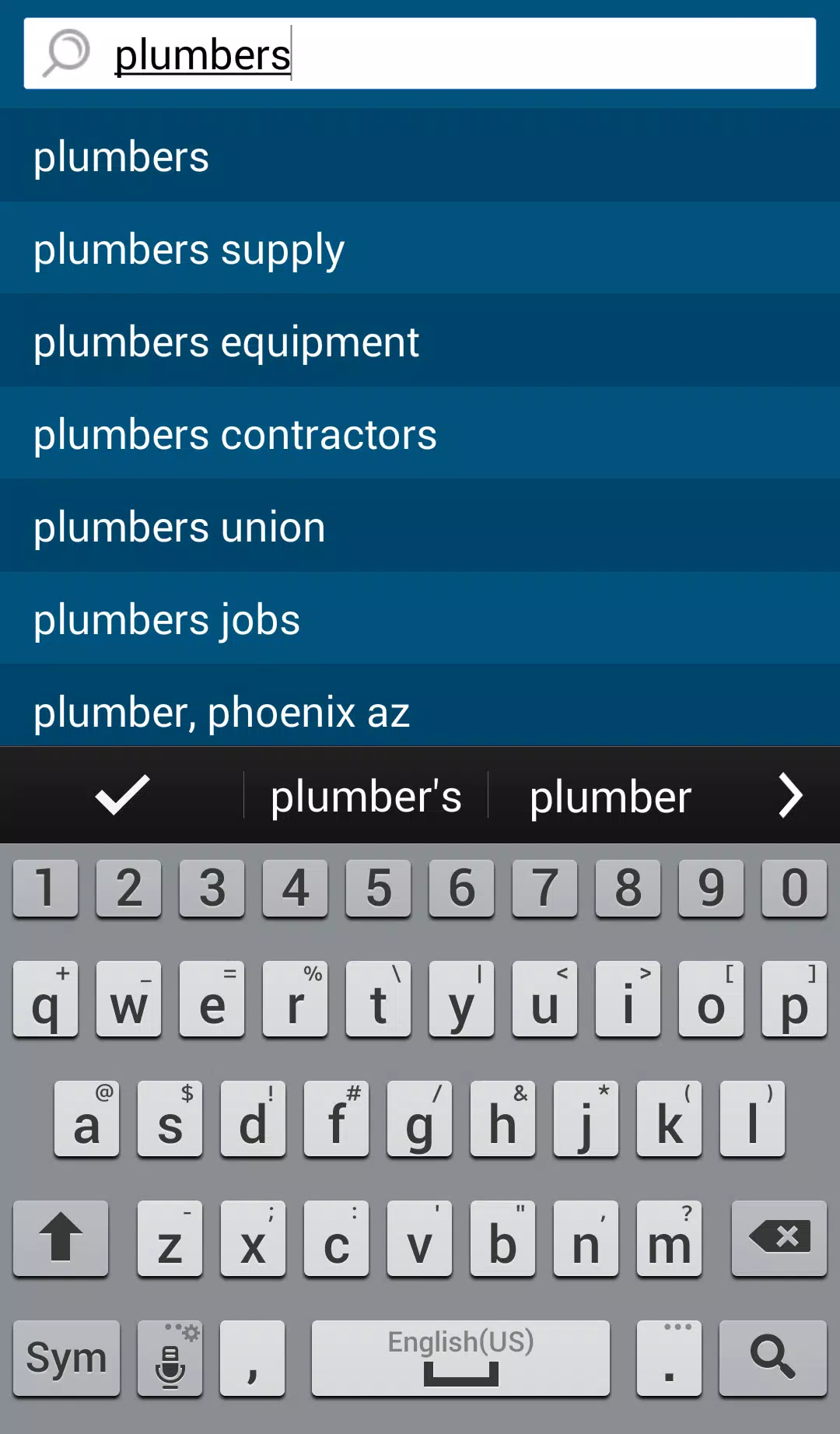Submit search with the keyboard magnifier key
840x1434 pixels.
[773, 1357]
